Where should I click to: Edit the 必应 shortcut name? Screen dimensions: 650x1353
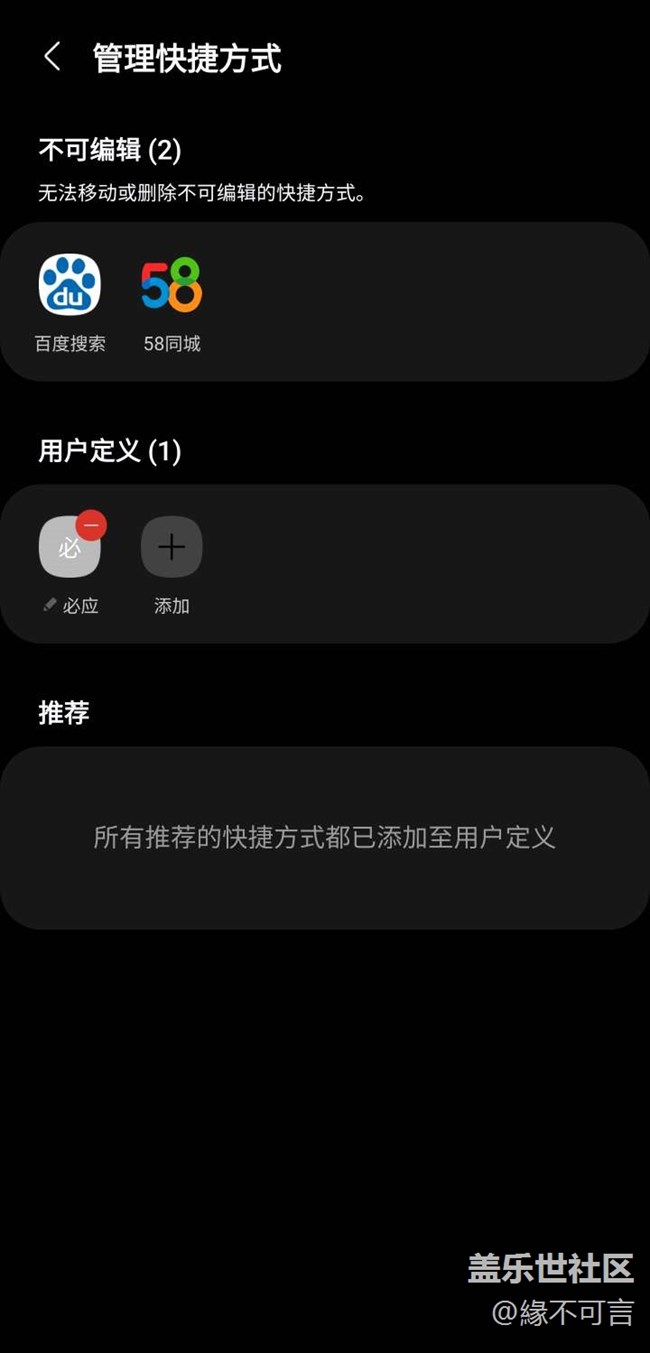click(x=70, y=606)
